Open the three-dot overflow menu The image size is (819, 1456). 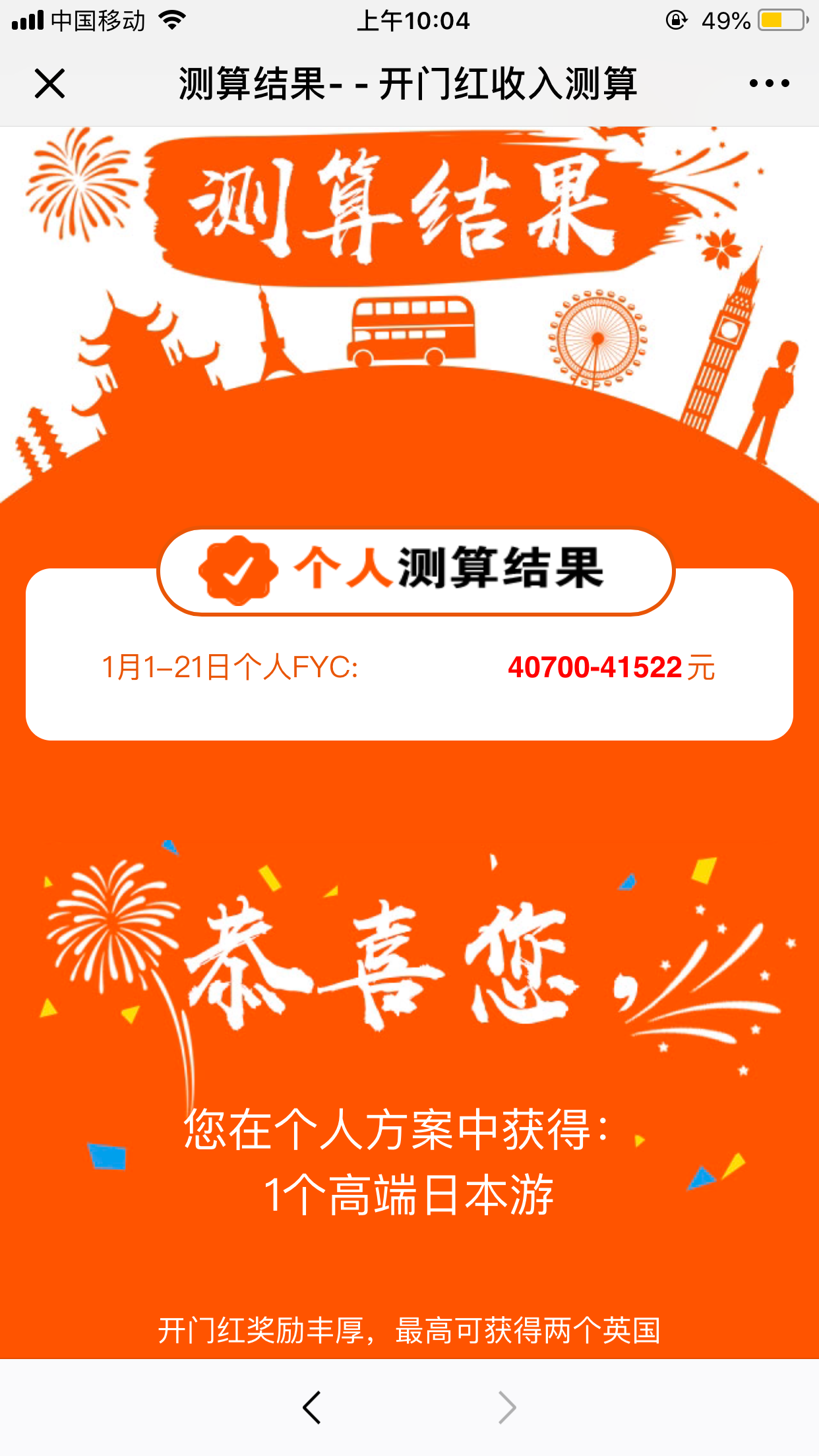pos(769,84)
